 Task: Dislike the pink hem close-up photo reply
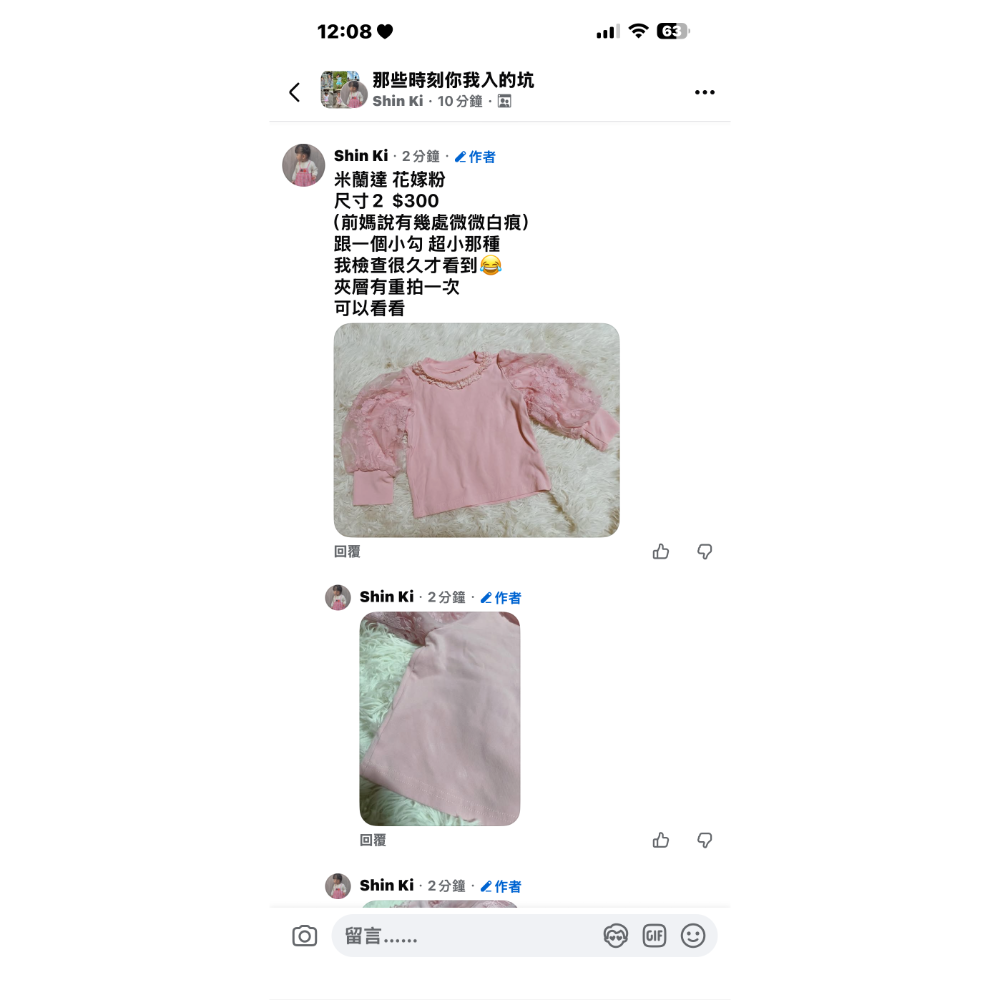click(705, 840)
